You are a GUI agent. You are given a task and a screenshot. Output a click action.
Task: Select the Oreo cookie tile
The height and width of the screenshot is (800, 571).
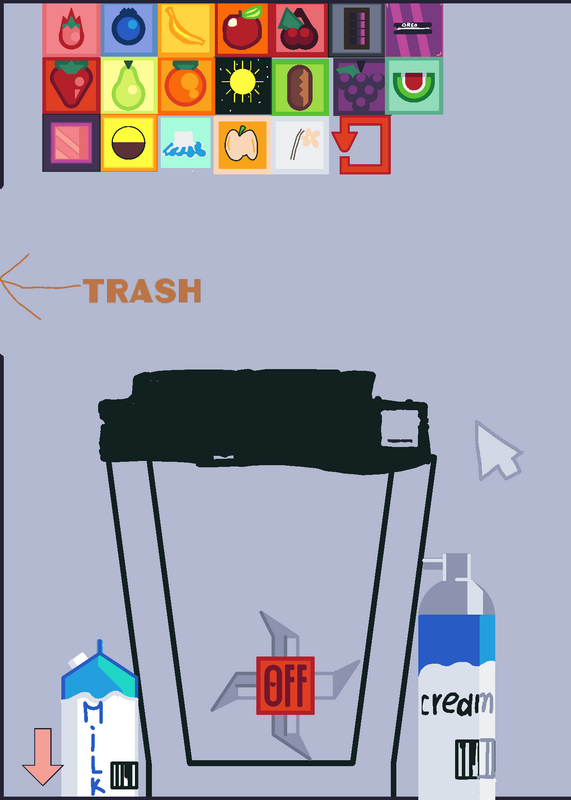pos(414,30)
